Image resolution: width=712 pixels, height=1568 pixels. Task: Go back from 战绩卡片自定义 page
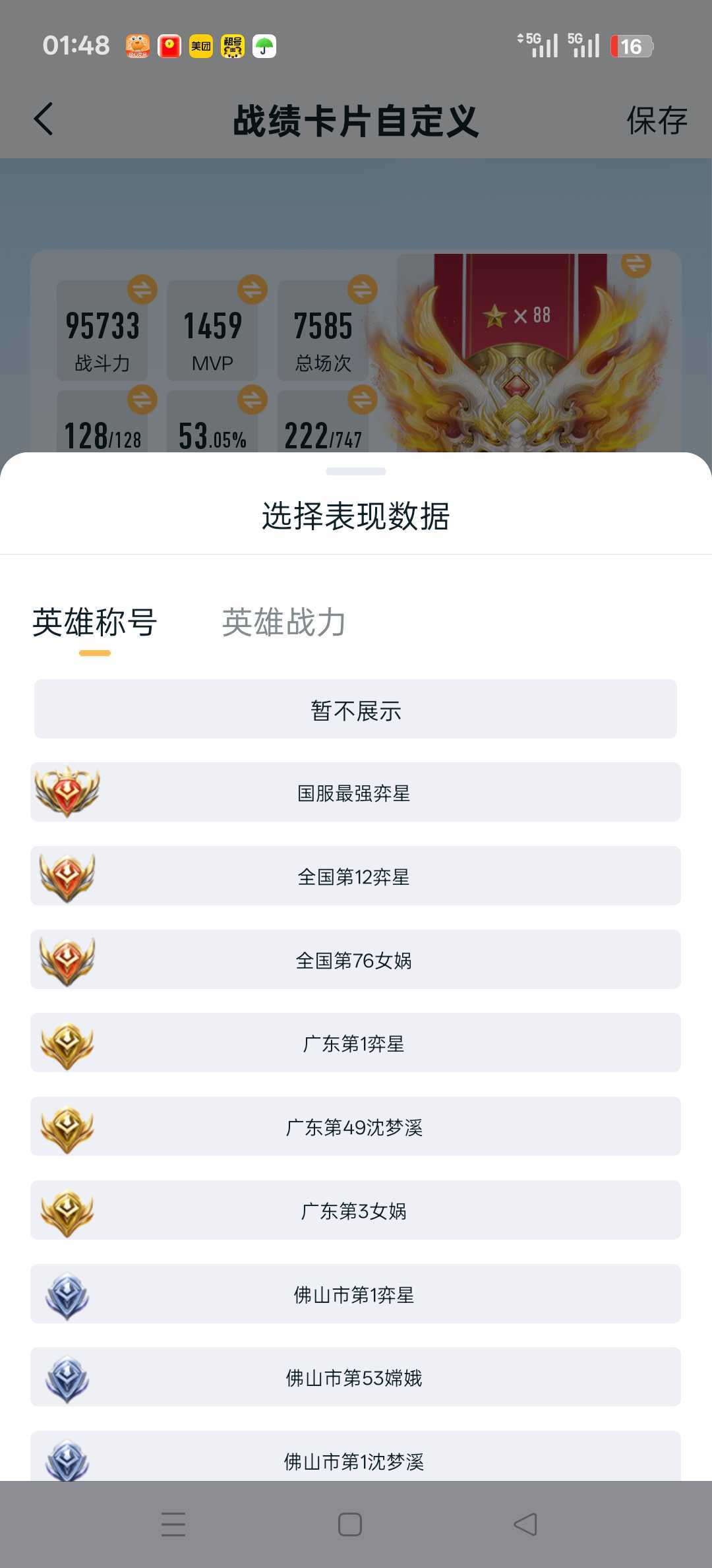(x=44, y=119)
